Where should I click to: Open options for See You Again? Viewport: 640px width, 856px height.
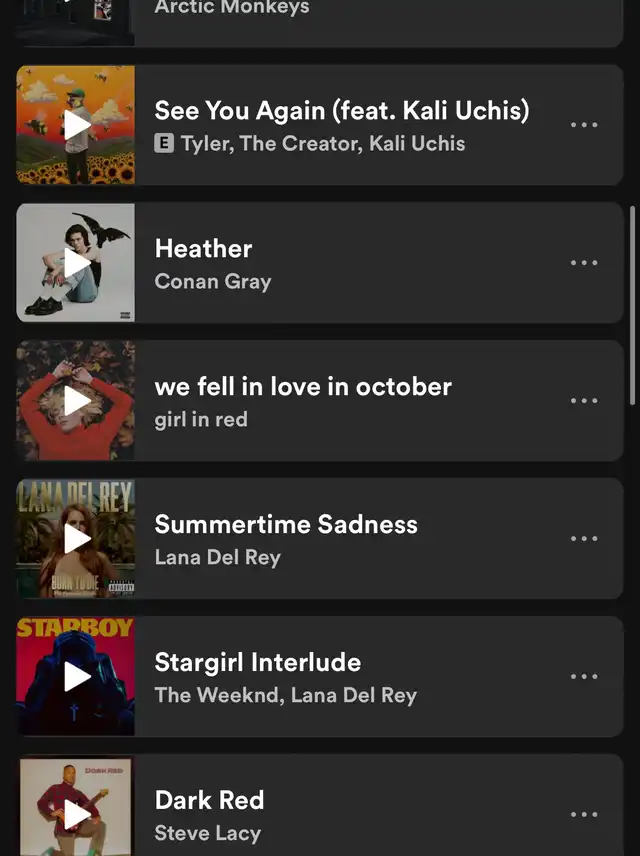[584, 125]
